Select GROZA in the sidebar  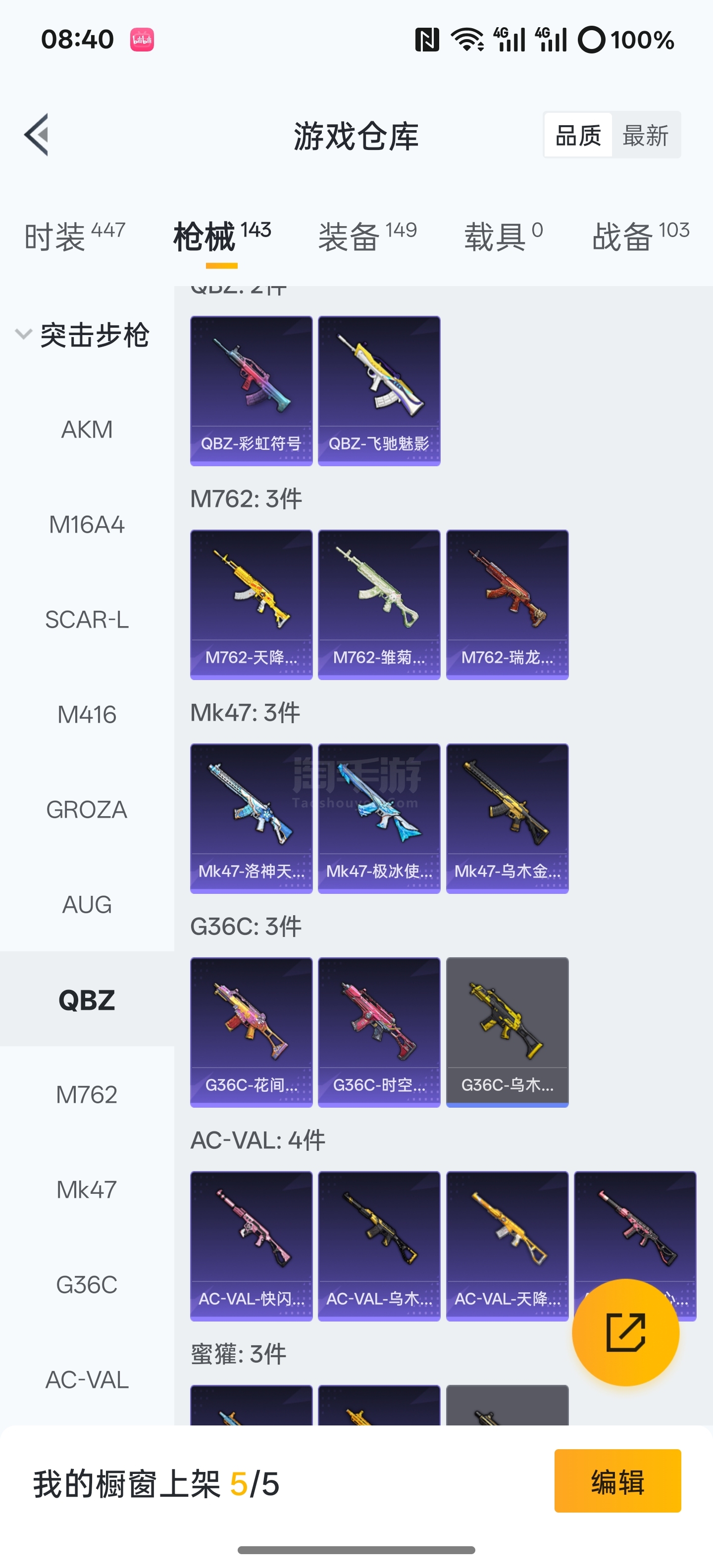click(x=87, y=810)
